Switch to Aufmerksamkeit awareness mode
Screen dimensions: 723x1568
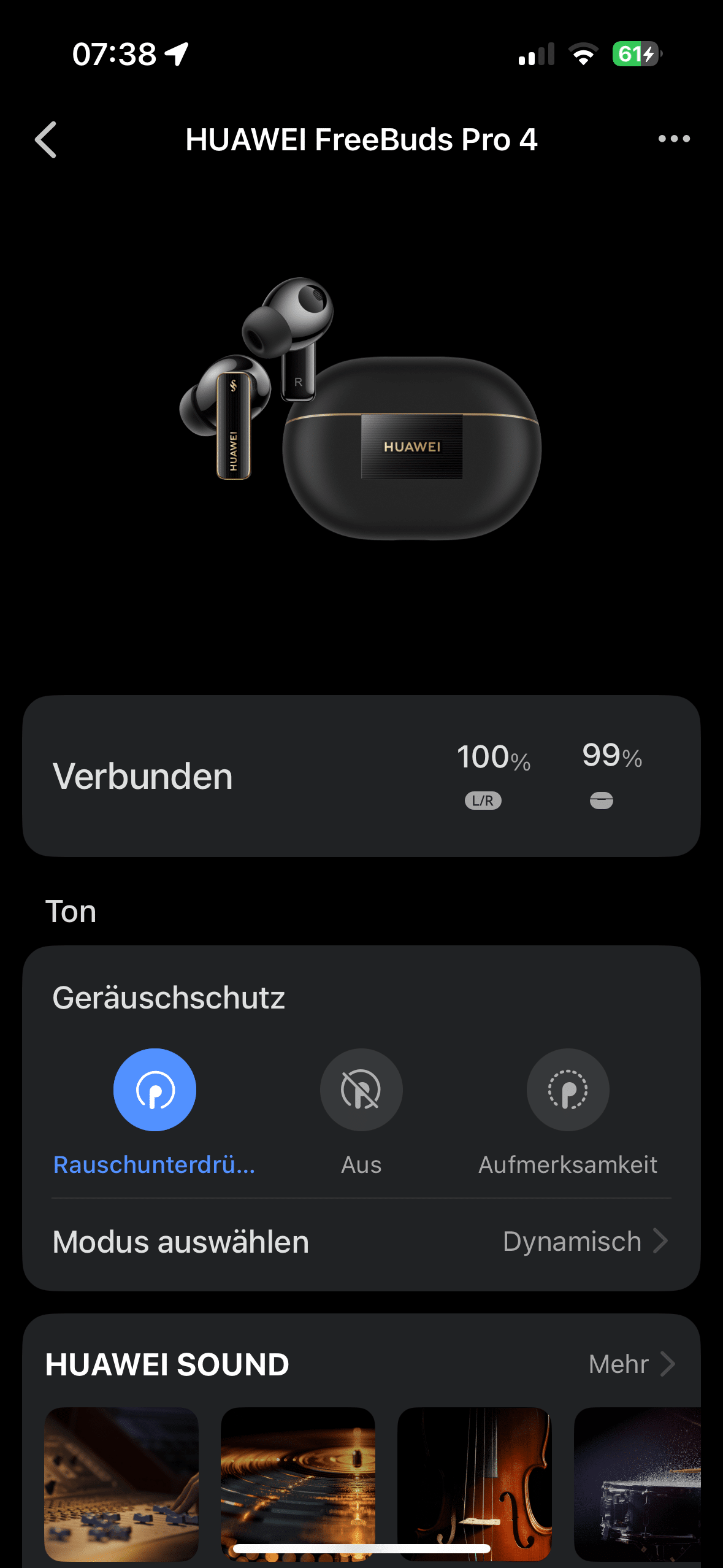click(568, 1090)
